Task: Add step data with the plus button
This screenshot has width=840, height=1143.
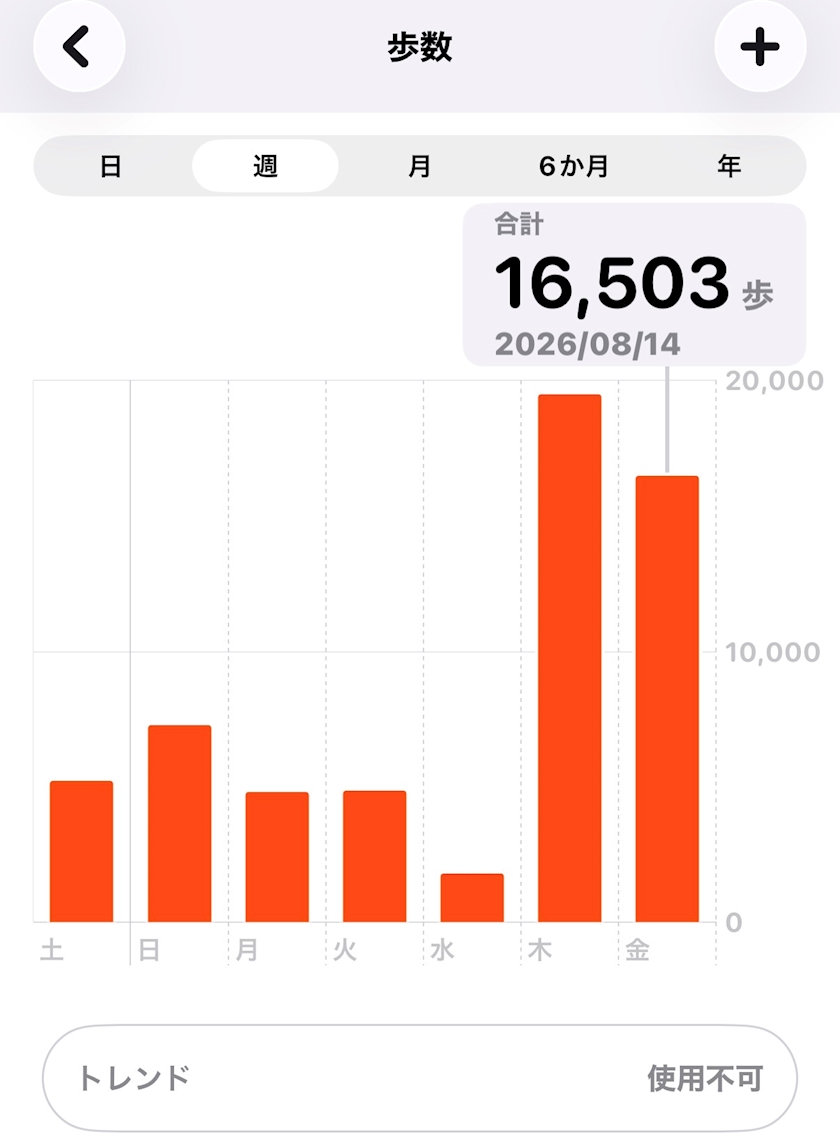Action: coord(760,47)
